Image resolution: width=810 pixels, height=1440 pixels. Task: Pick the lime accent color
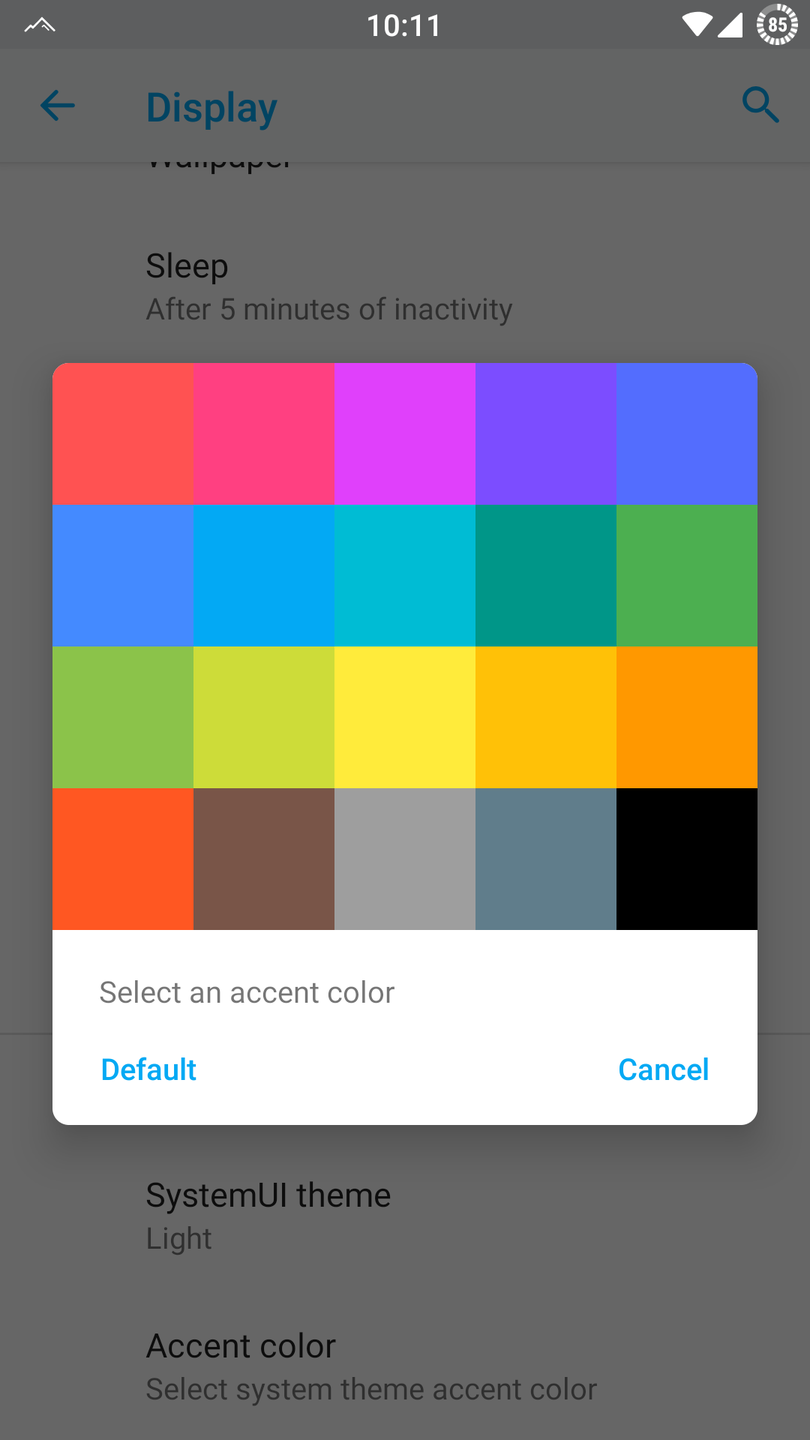(263, 717)
